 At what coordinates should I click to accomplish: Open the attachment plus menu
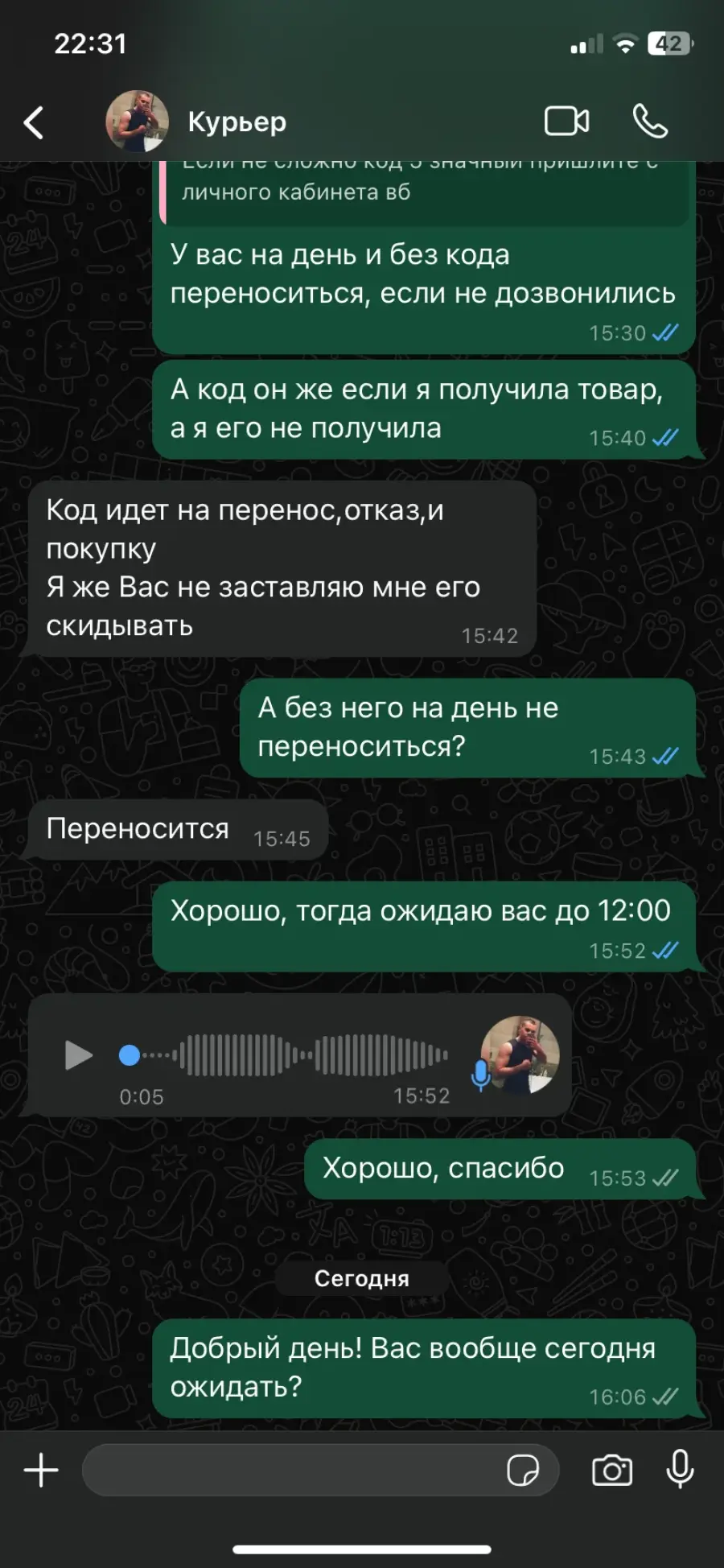(x=41, y=1470)
